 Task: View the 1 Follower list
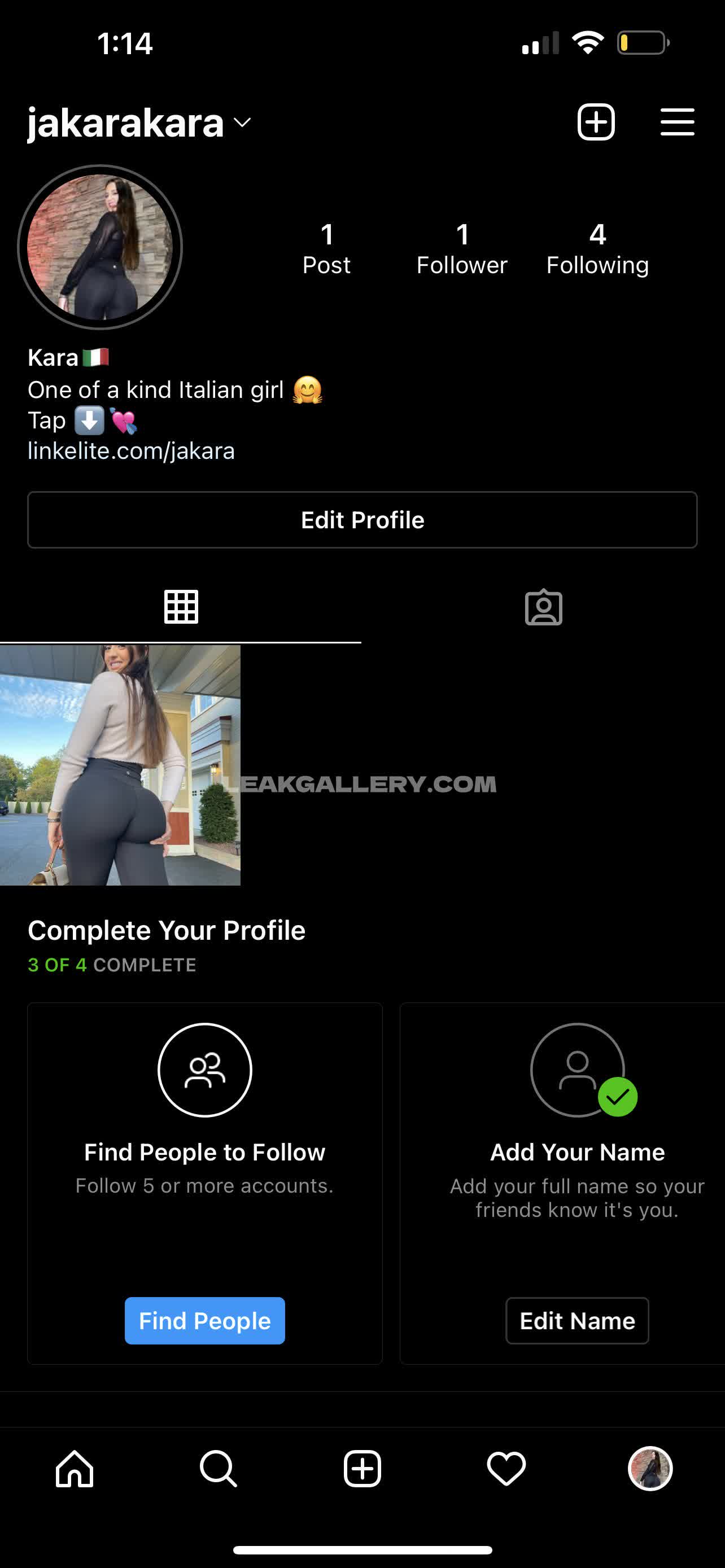tap(461, 248)
